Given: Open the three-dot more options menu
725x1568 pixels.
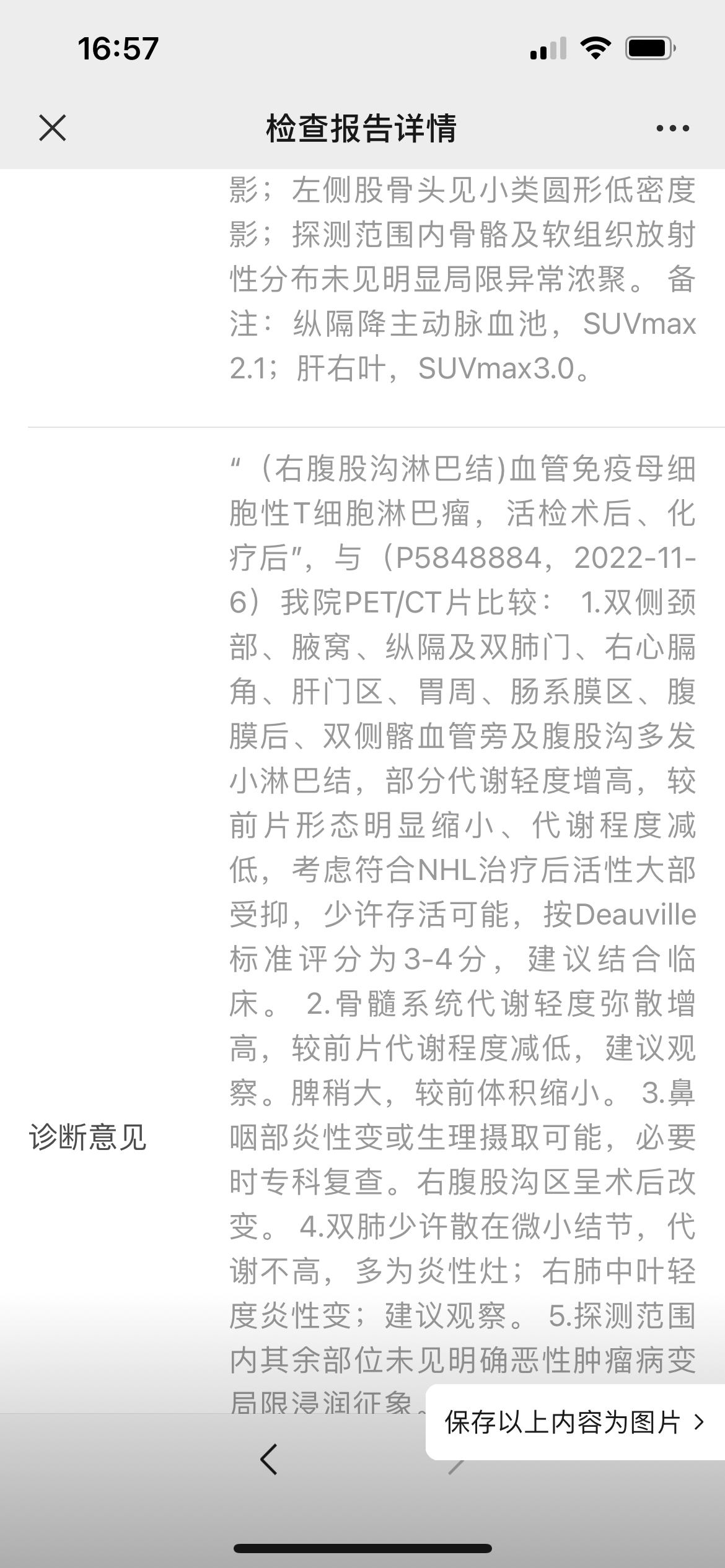Looking at the screenshot, I should pyautogui.click(x=672, y=128).
